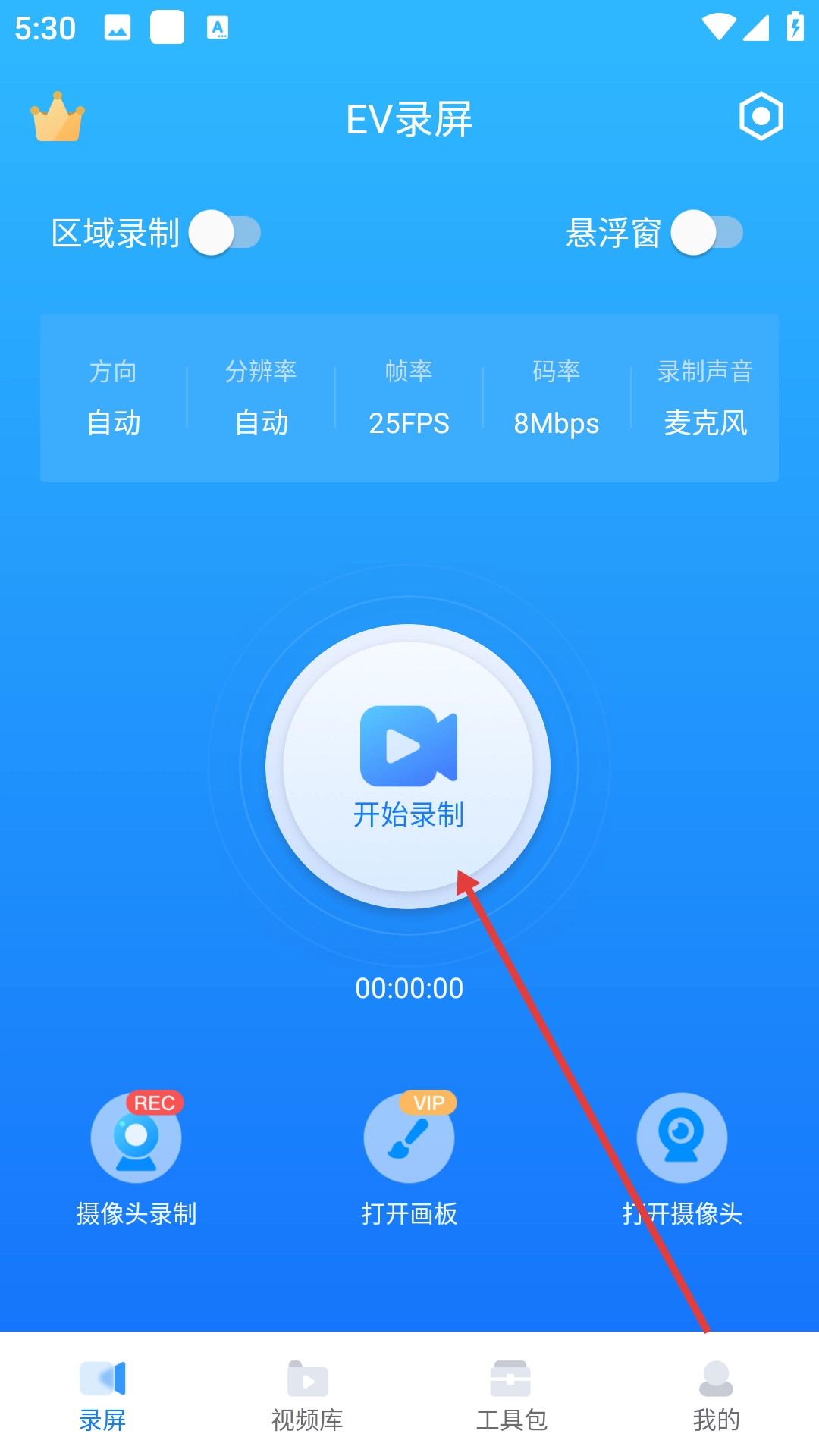Adjust the 帧率 25FPS option
819x1456 pixels.
coord(409,399)
